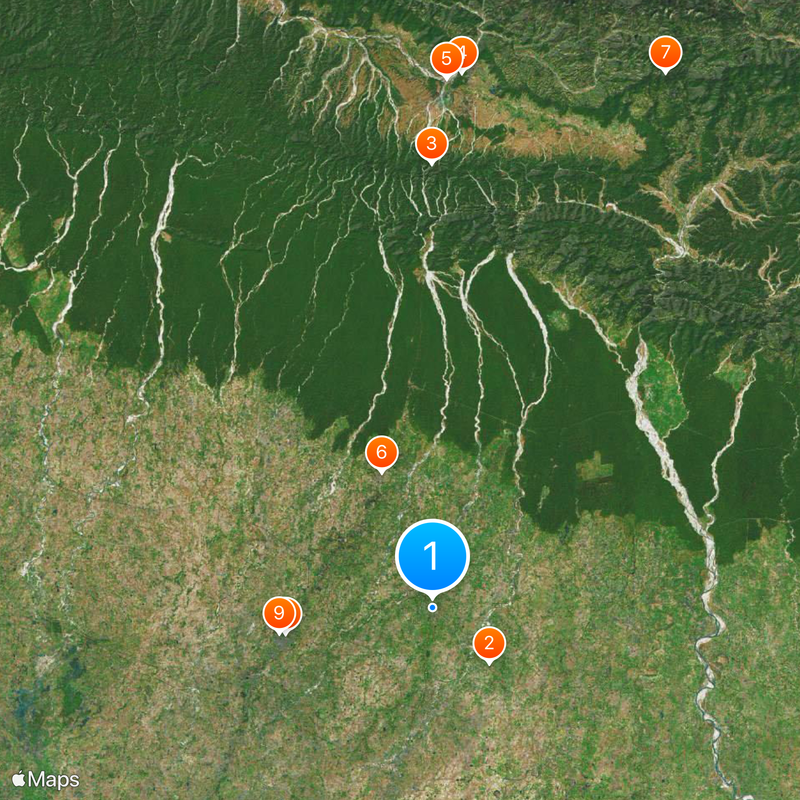The height and width of the screenshot is (800, 800).
Task: Open orange pin number 7
Action: pyautogui.click(x=665, y=52)
